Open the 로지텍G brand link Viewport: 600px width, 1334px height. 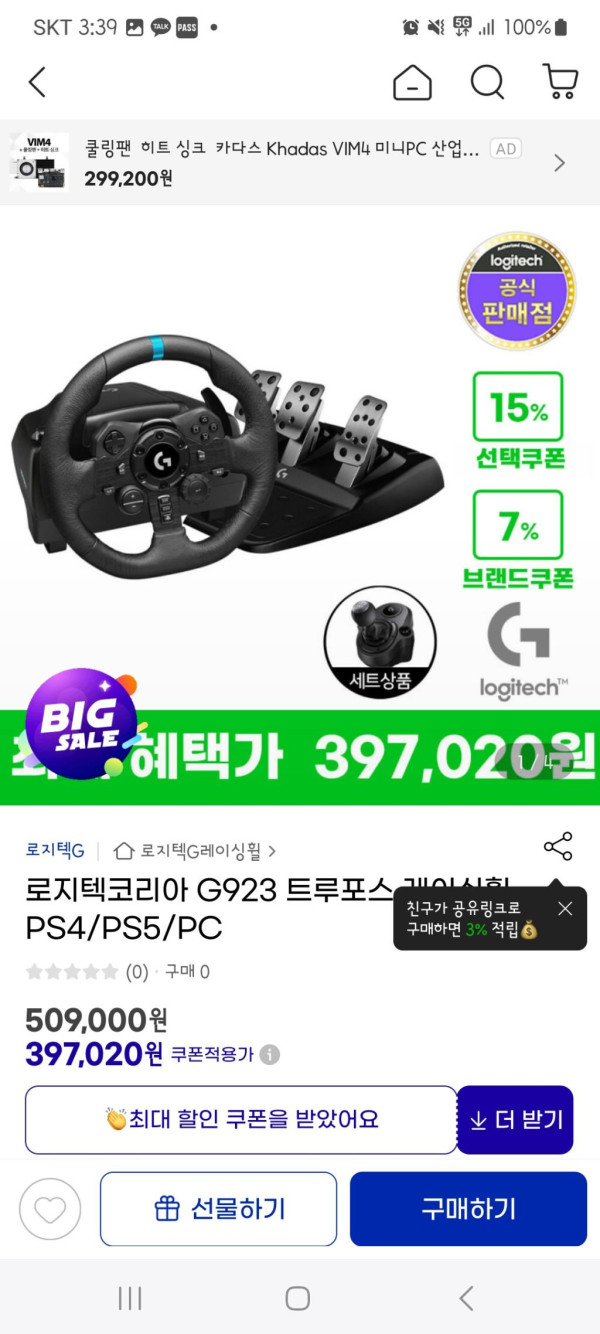pos(55,851)
